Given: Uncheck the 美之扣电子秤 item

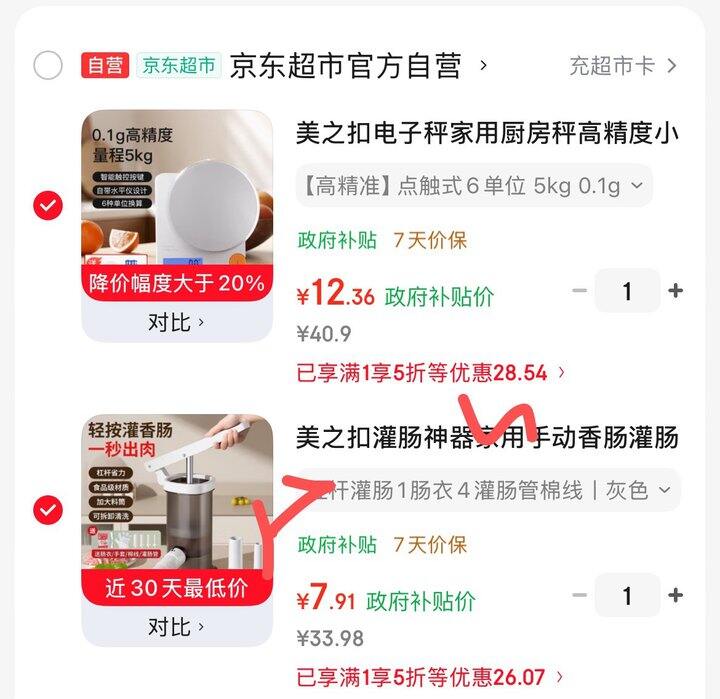Looking at the screenshot, I should 48,206.
